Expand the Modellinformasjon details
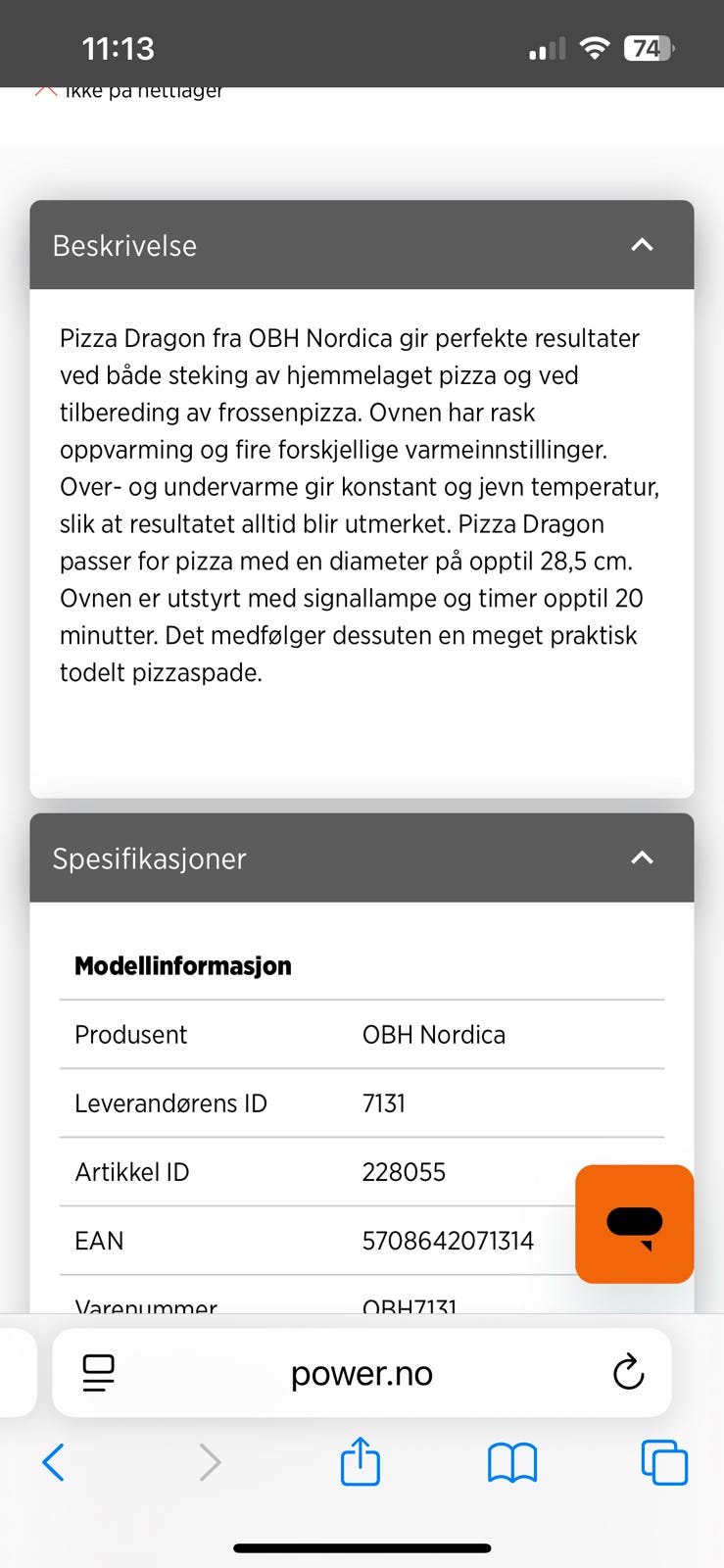The width and height of the screenshot is (724, 1568). (x=182, y=965)
